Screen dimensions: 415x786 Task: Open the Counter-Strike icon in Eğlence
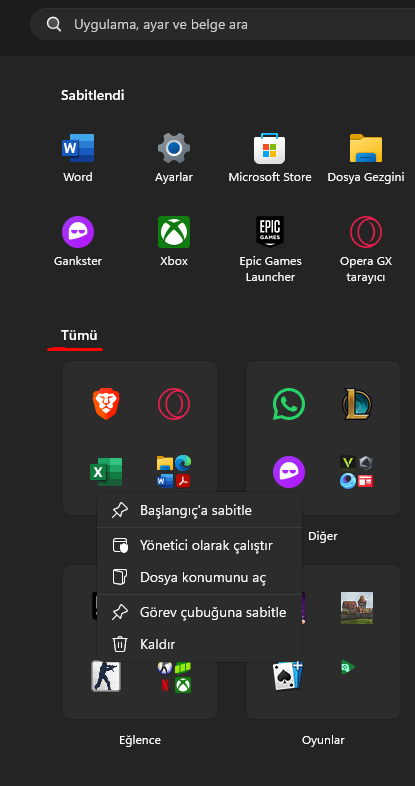point(106,676)
